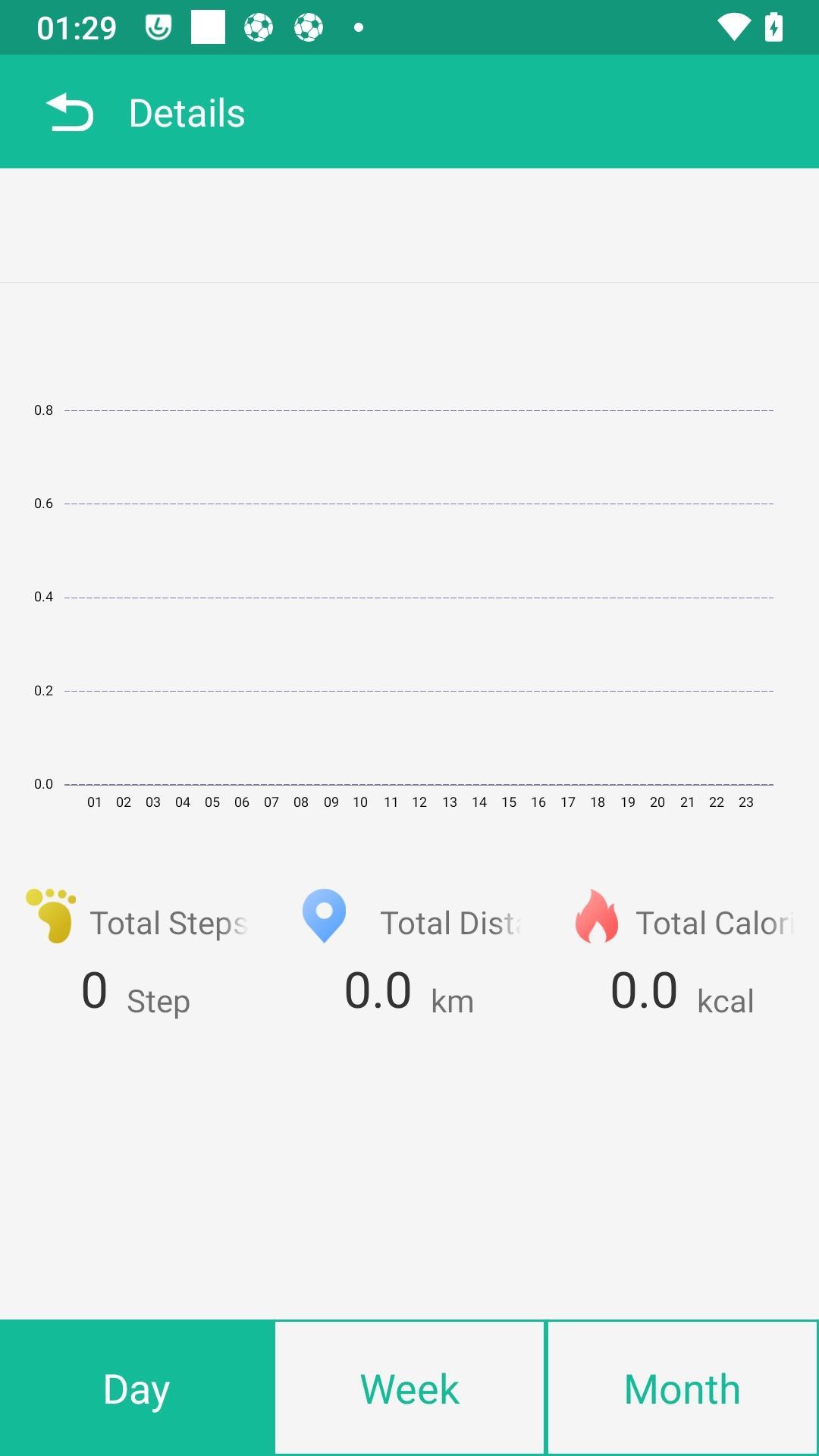Select the Day tab

[136, 1388]
